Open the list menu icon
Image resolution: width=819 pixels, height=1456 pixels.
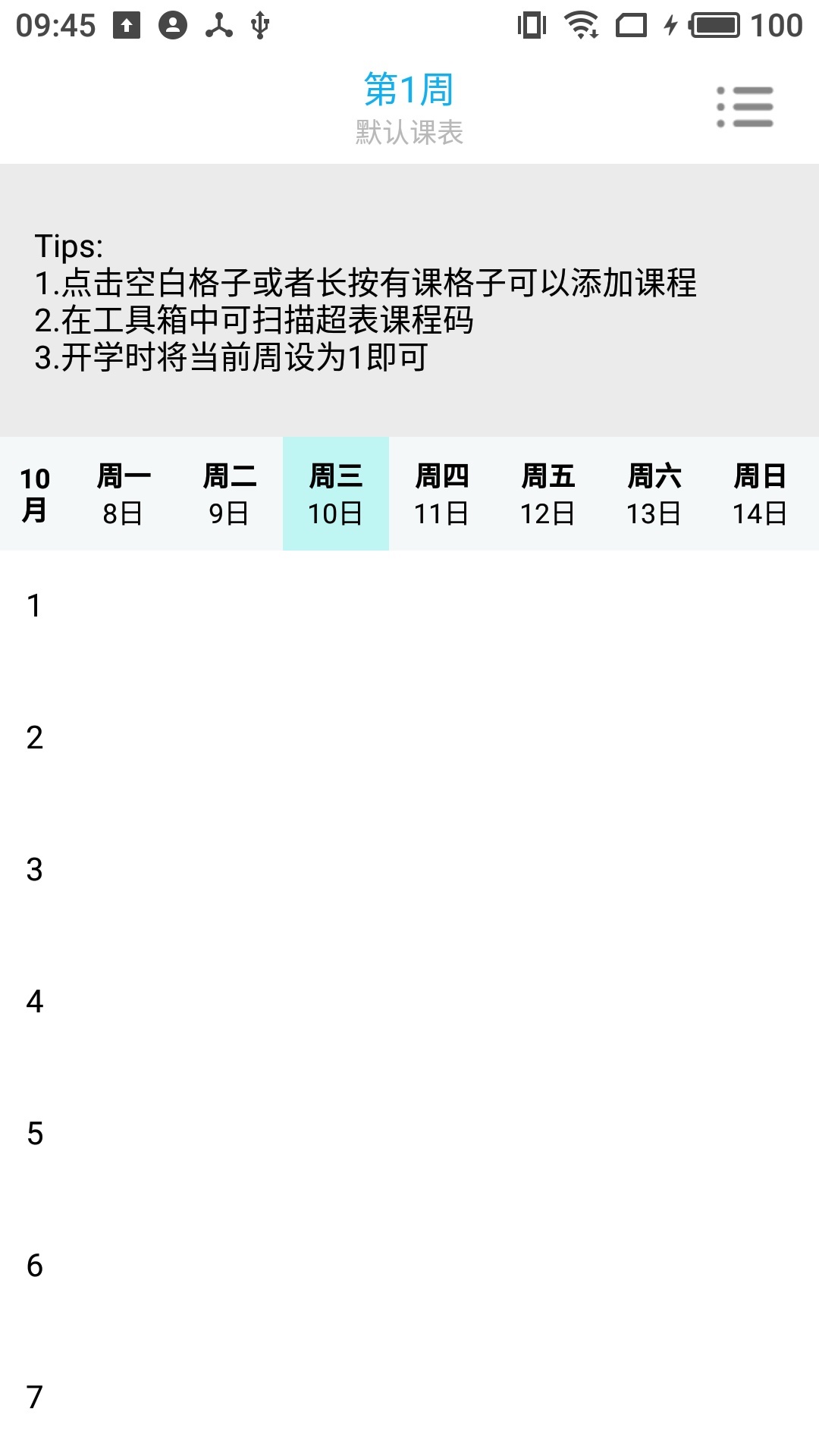point(745,107)
